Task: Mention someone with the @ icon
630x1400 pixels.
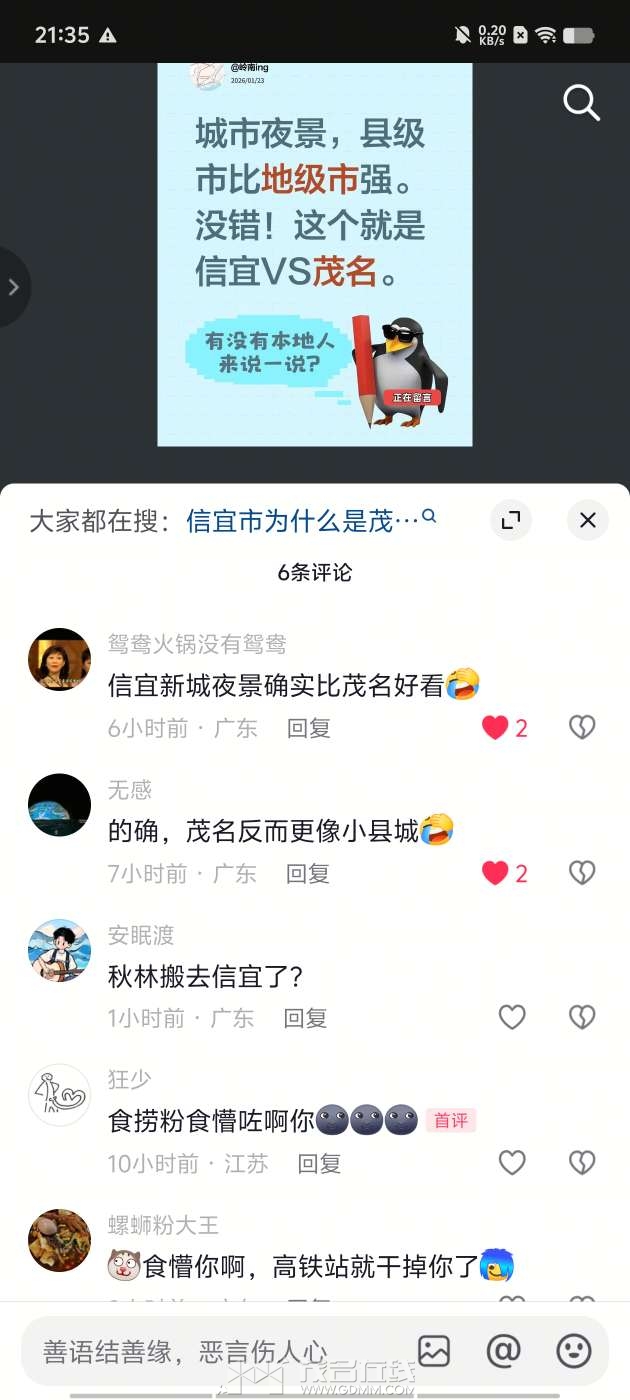Action: pyautogui.click(x=503, y=1352)
